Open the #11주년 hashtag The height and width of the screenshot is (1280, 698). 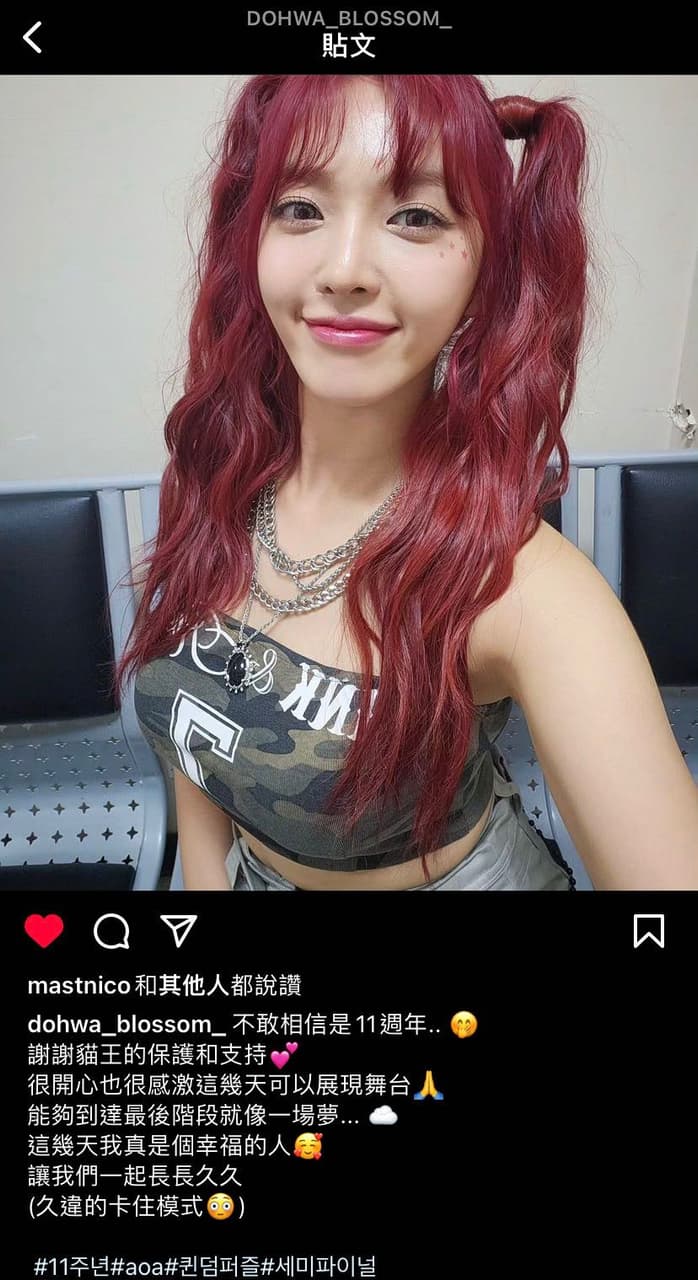pos(72,1266)
